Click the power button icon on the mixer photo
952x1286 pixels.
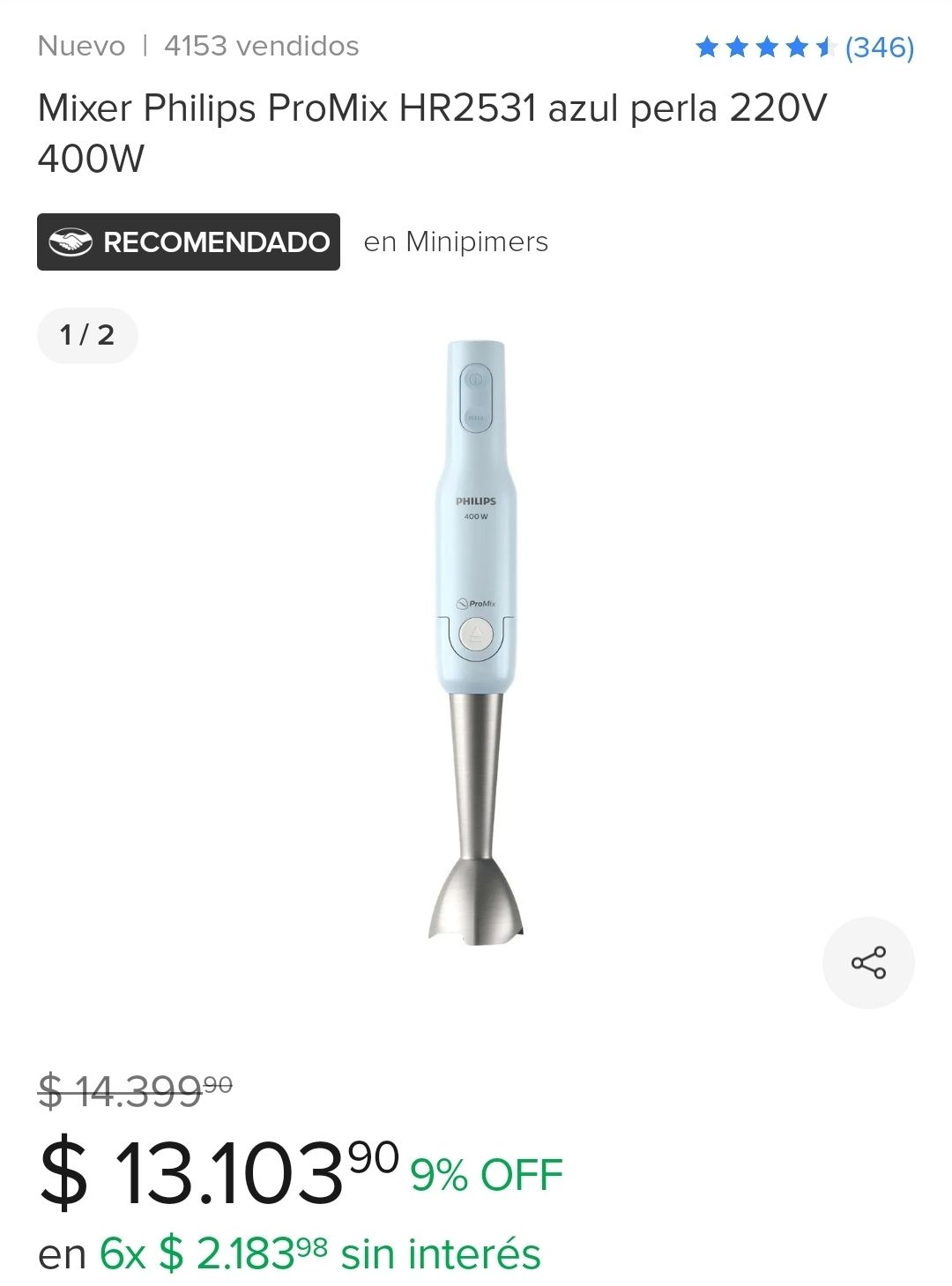(x=476, y=381)
